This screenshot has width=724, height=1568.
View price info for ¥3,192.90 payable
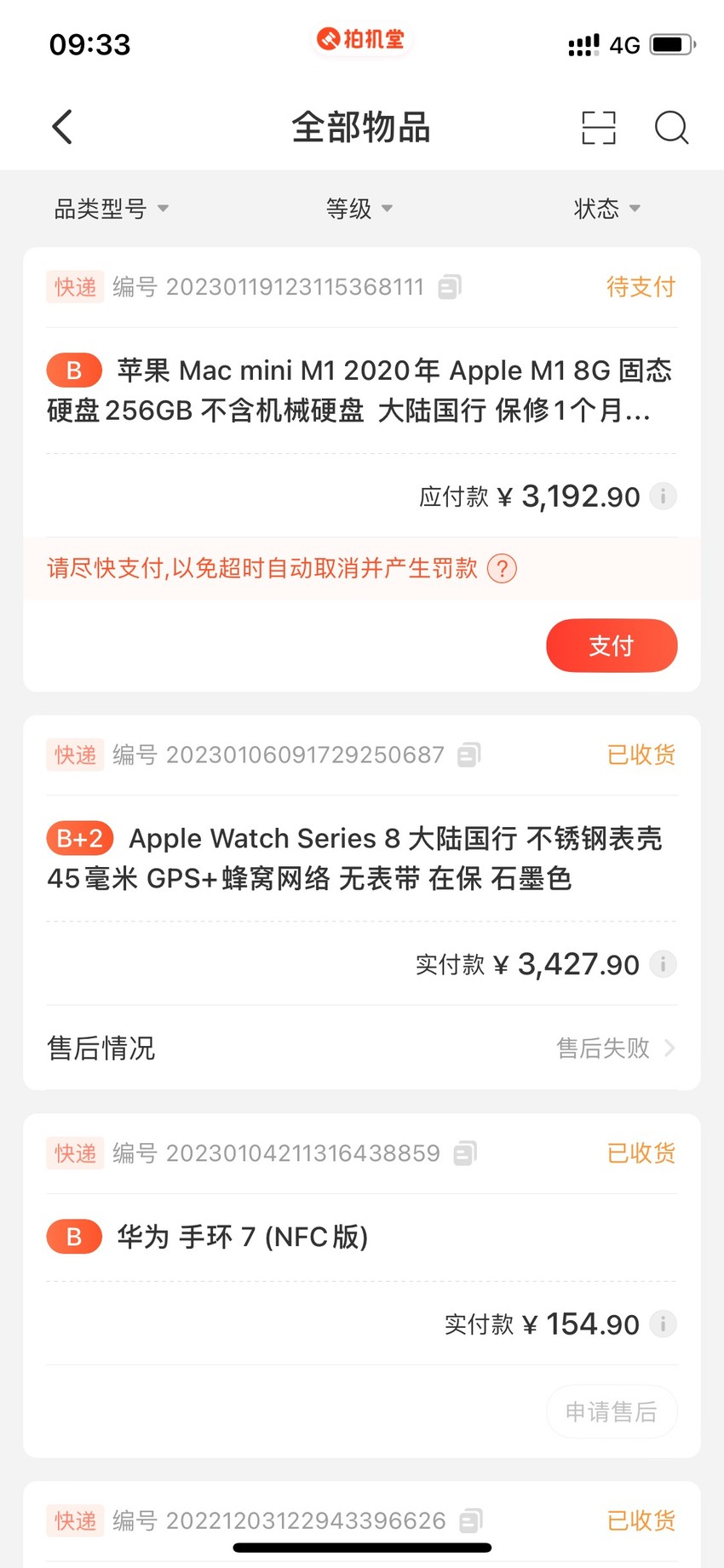click(x=663, y=496)
